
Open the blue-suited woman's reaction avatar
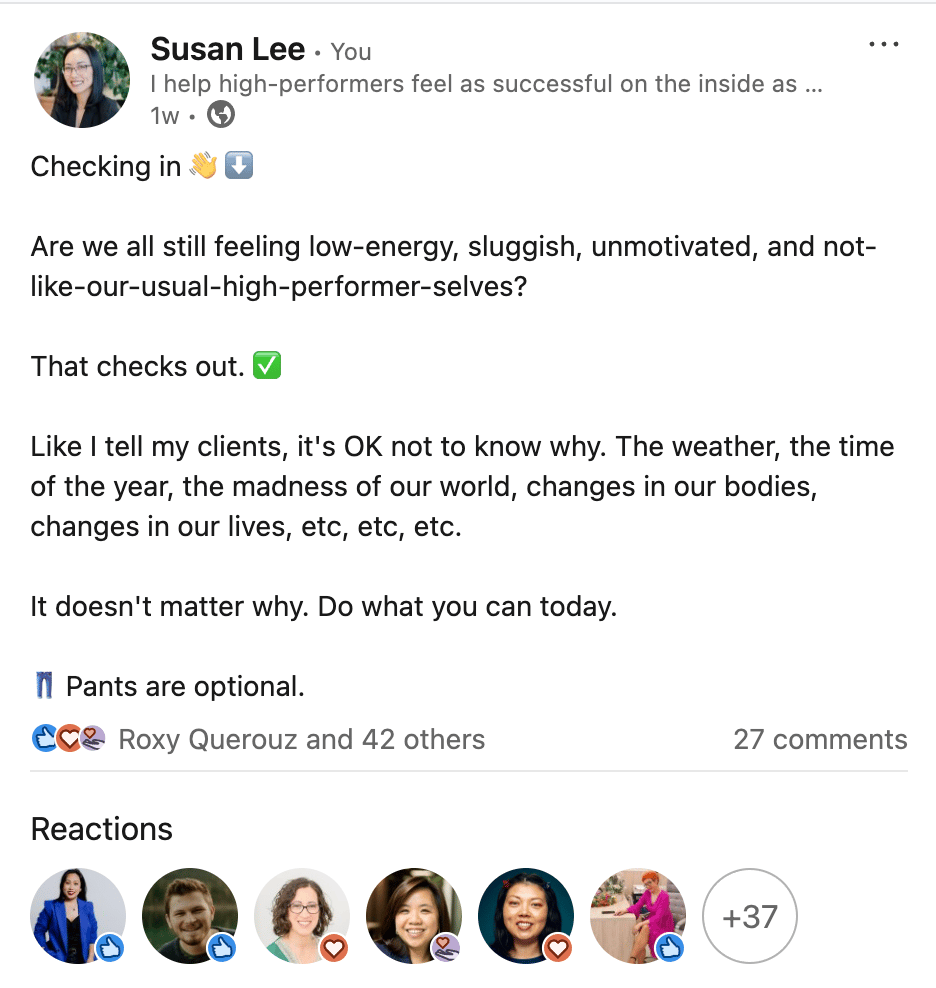[x=78, y=915]
